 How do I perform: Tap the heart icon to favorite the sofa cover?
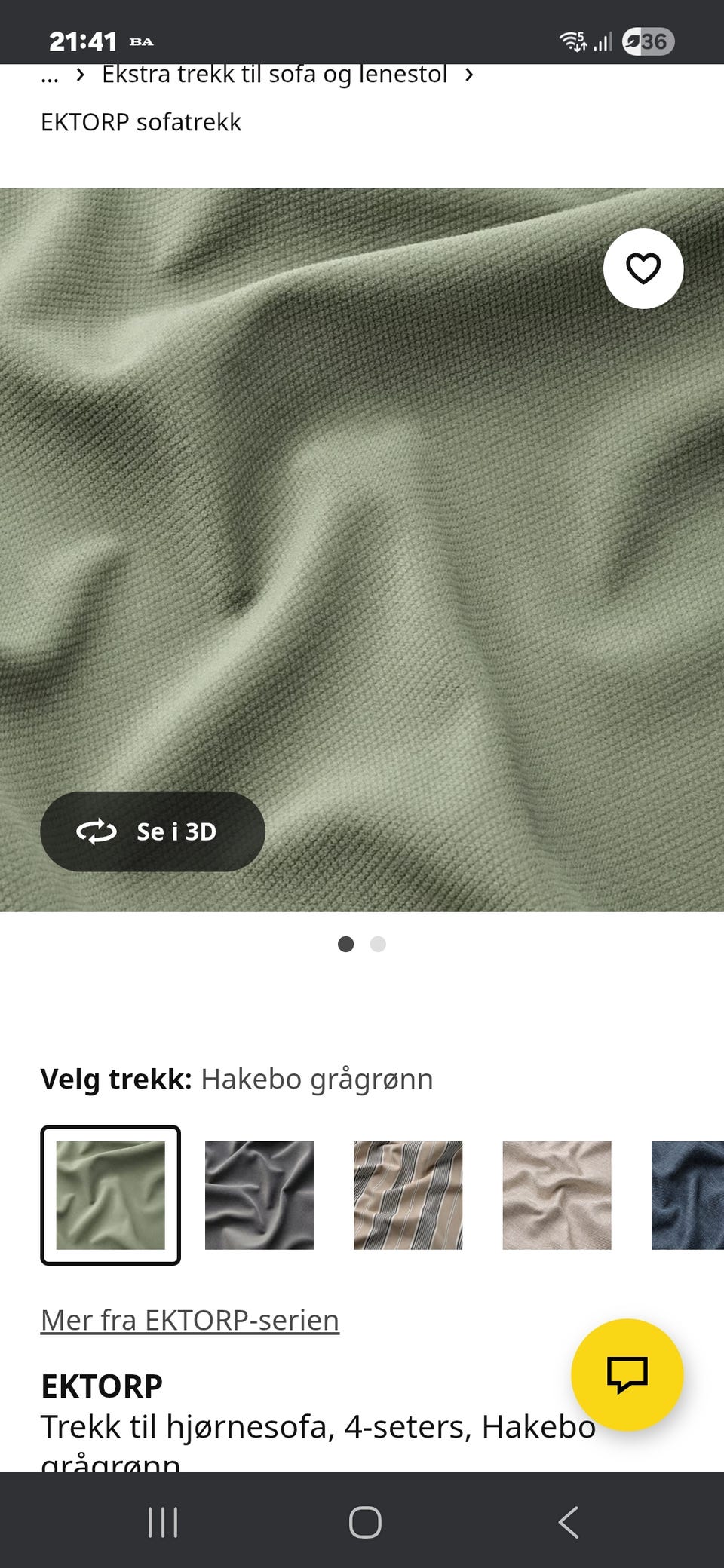click(643, 269)
